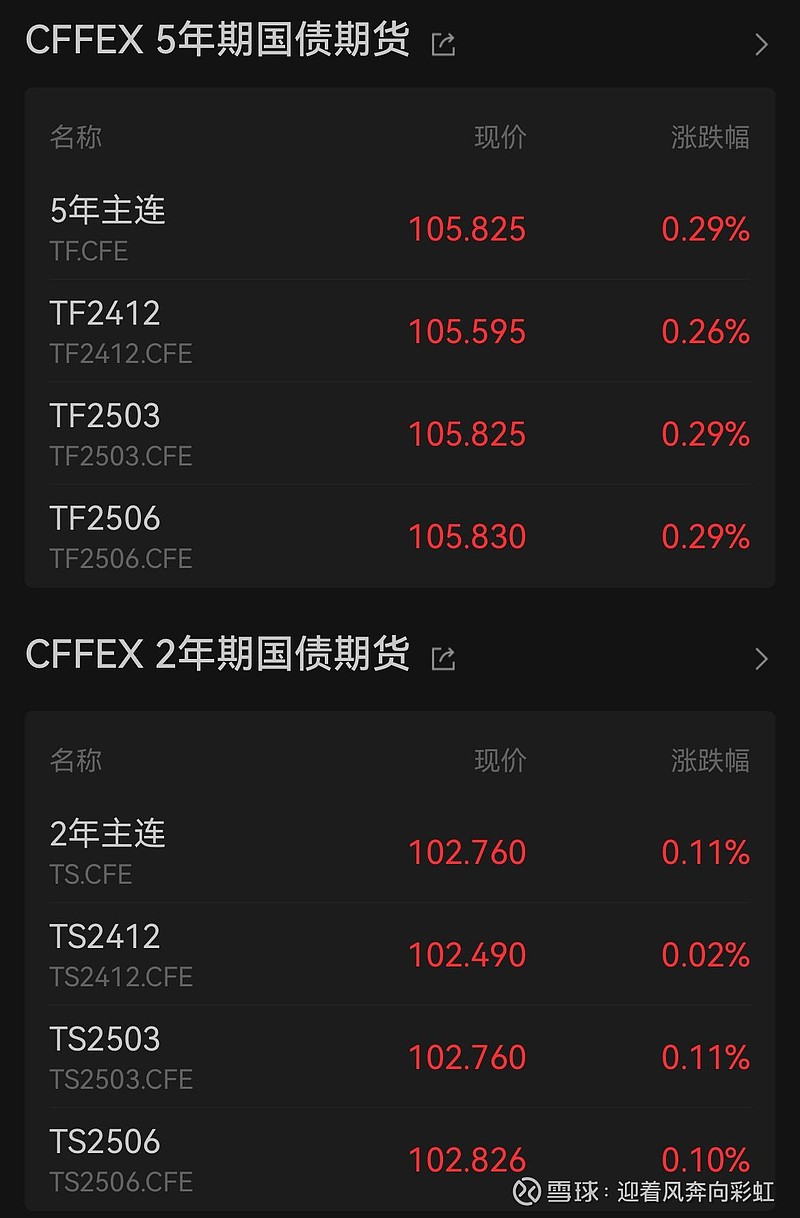Expand the CFFEX 2-year futures section via chevron
Screen dimensions: 800x1218
[761, 658]
